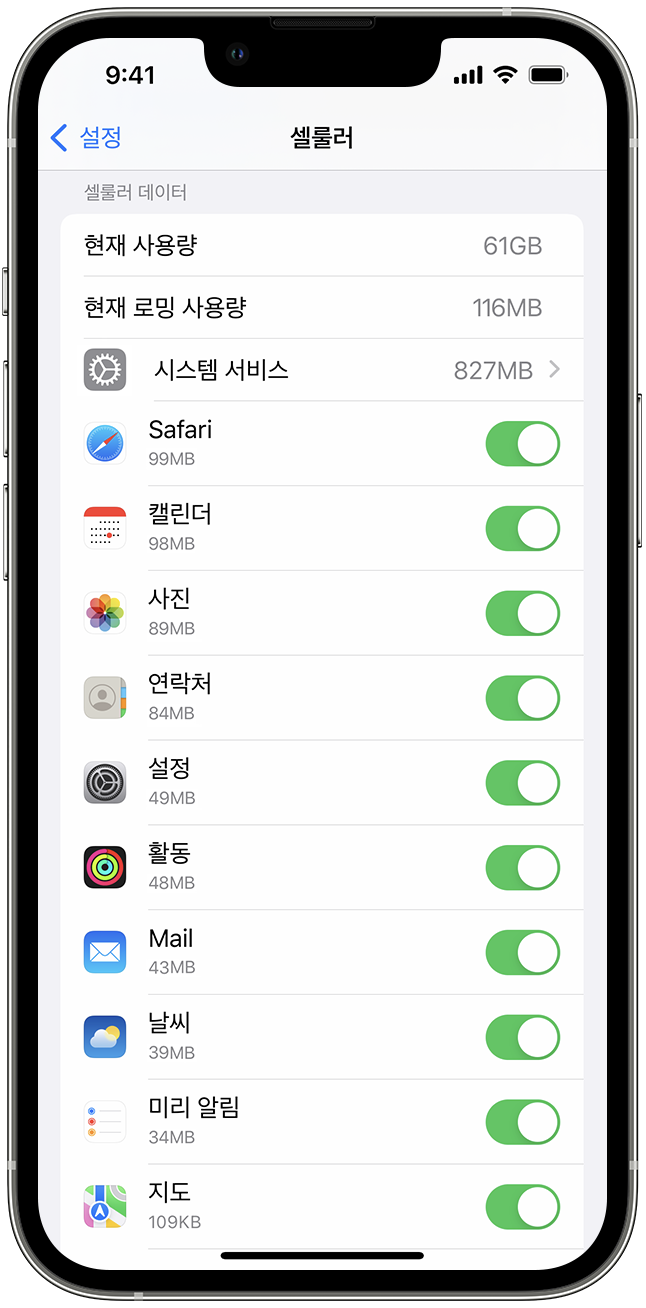
Task: Turn off cellular data for Safari
Action: click(522, 444)
